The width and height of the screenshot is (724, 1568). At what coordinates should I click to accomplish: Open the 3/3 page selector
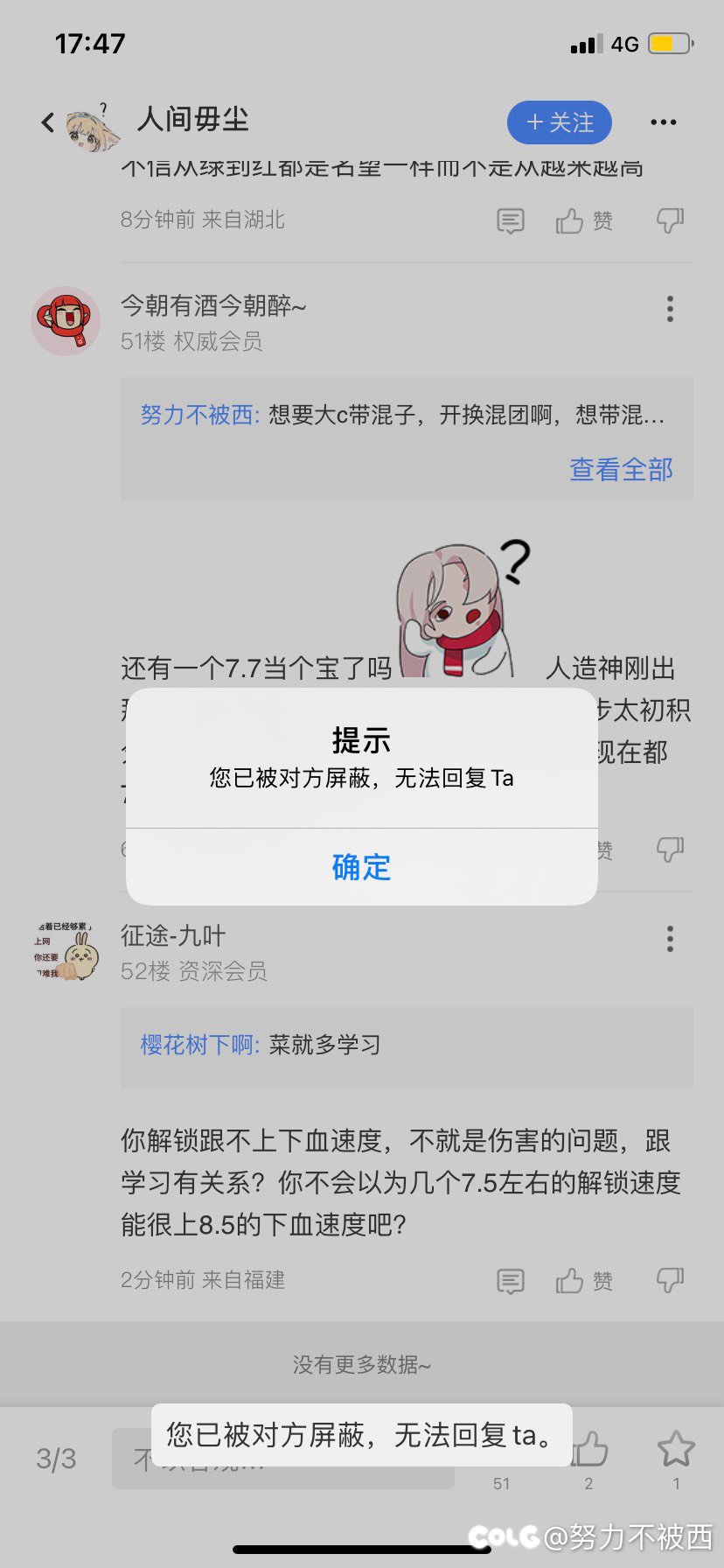[x=56, y=1459]
